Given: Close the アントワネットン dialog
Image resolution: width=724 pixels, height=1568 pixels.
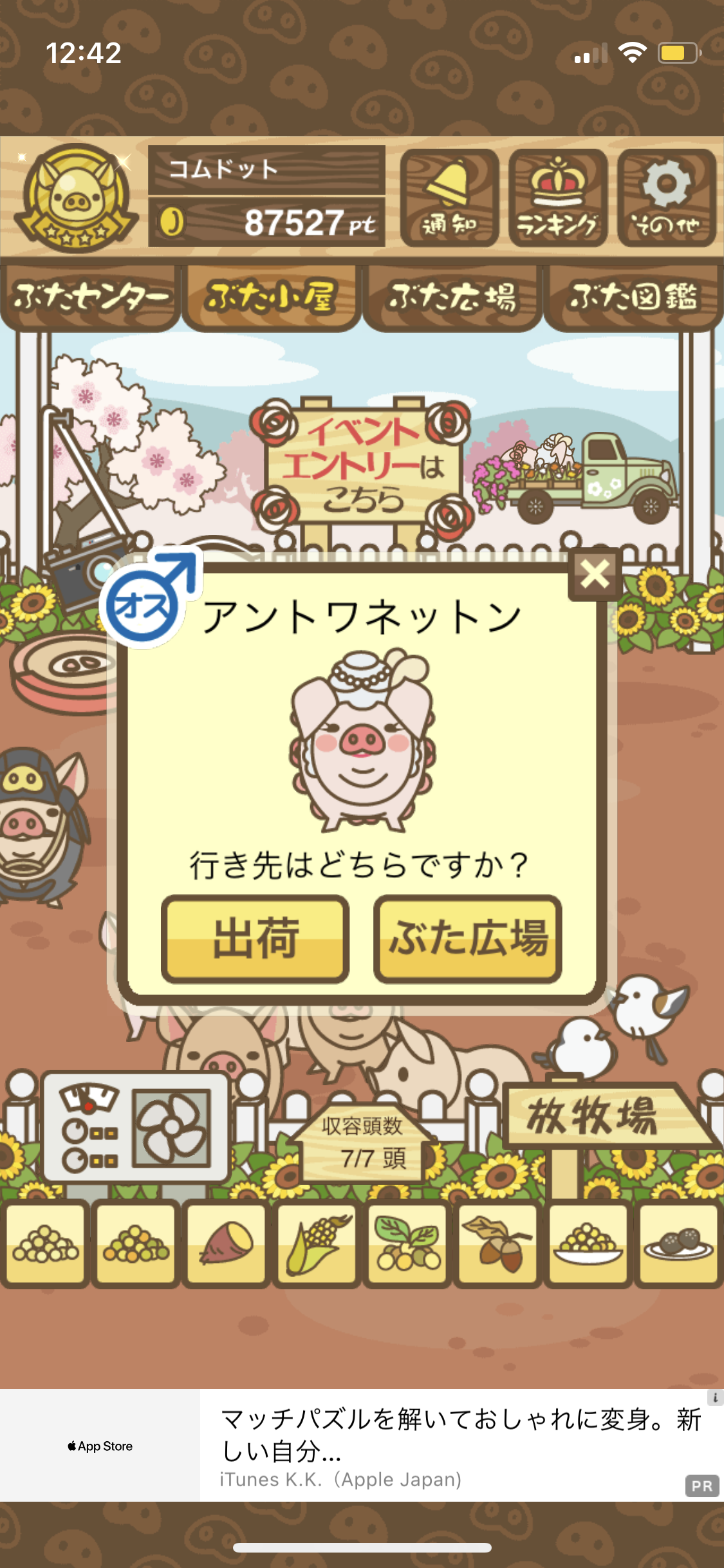Looking at the screenshot, I should 595,574.
